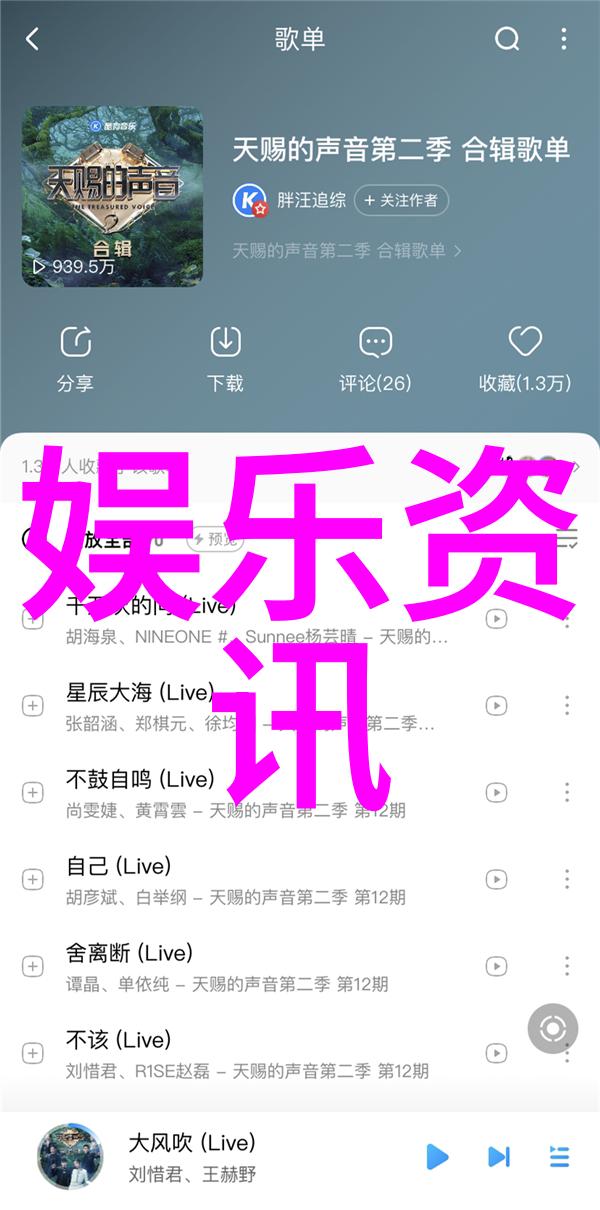Open the top-right overflow menu
Screen dimensions: 600x1210
[x=565, y=39]
